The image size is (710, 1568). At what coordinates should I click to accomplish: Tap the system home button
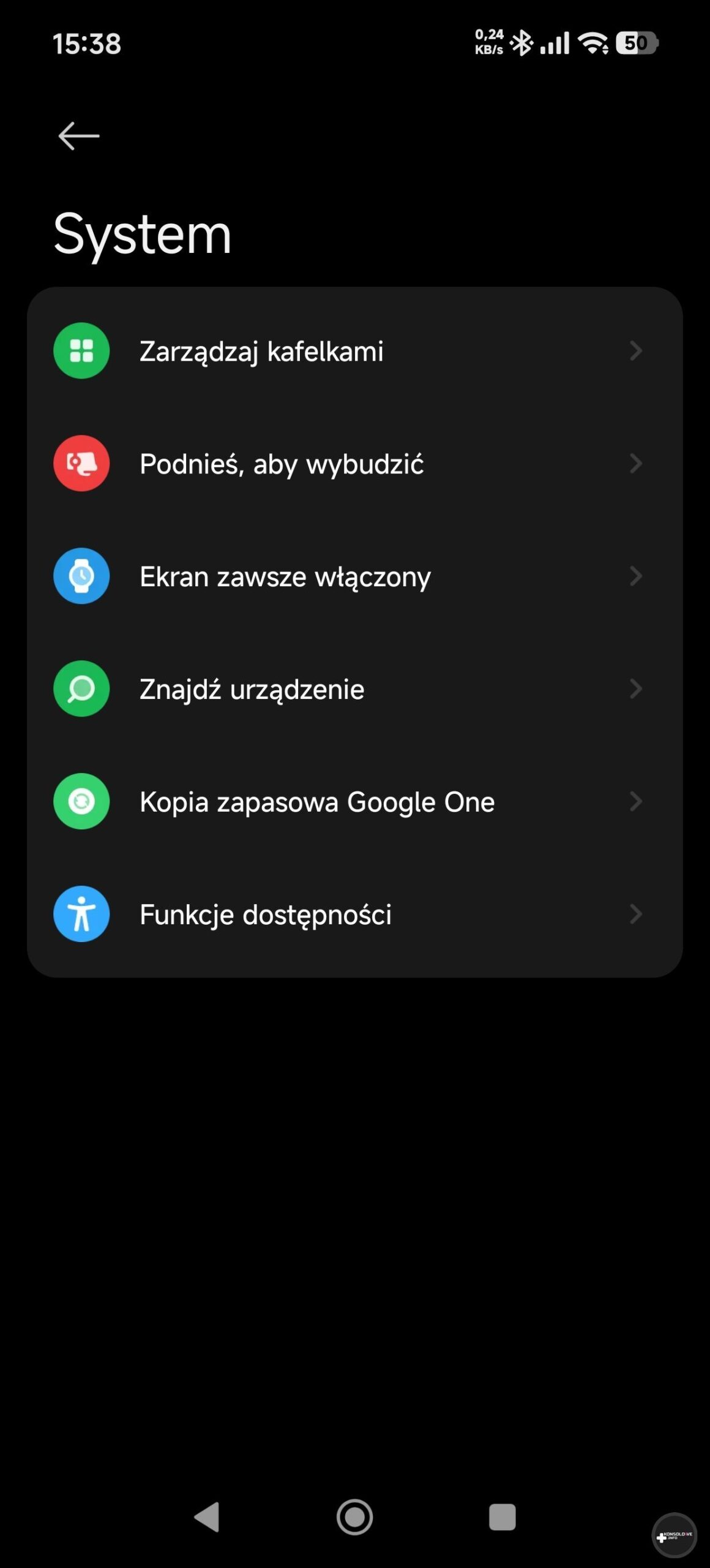click(x=354, y=1517)
